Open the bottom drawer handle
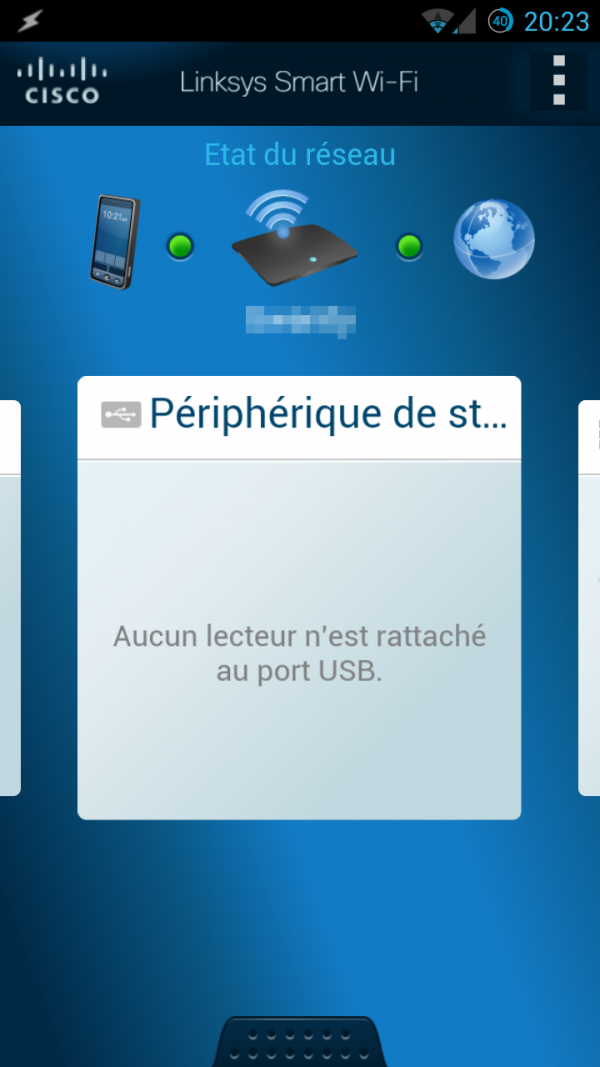600x1067 pixels. [x=300, y=1042]
